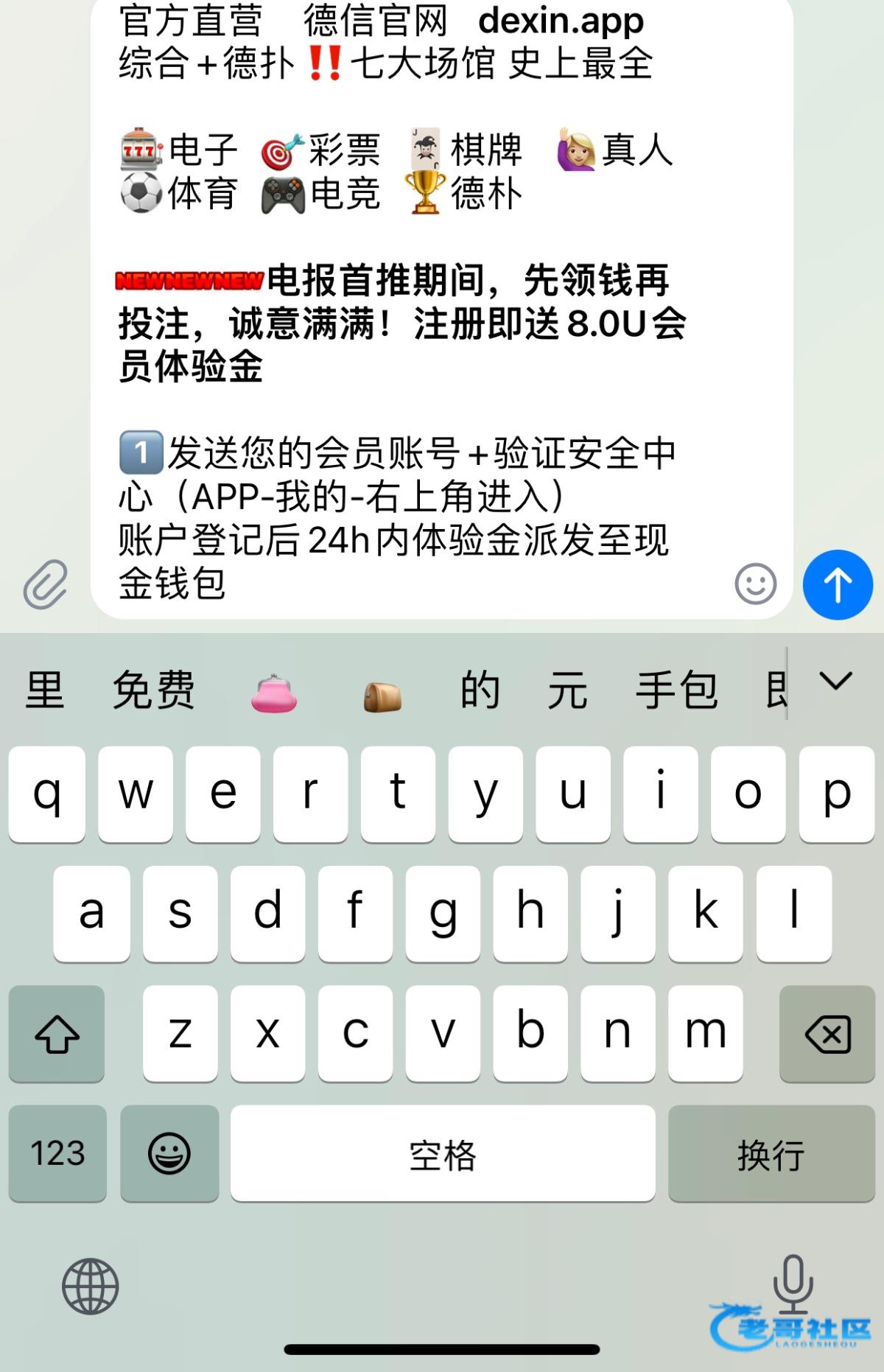Insert the pink purse emoji suggestion
Image resolution: width=884 pixels, height=1372 pixels.
coord(274,693)
